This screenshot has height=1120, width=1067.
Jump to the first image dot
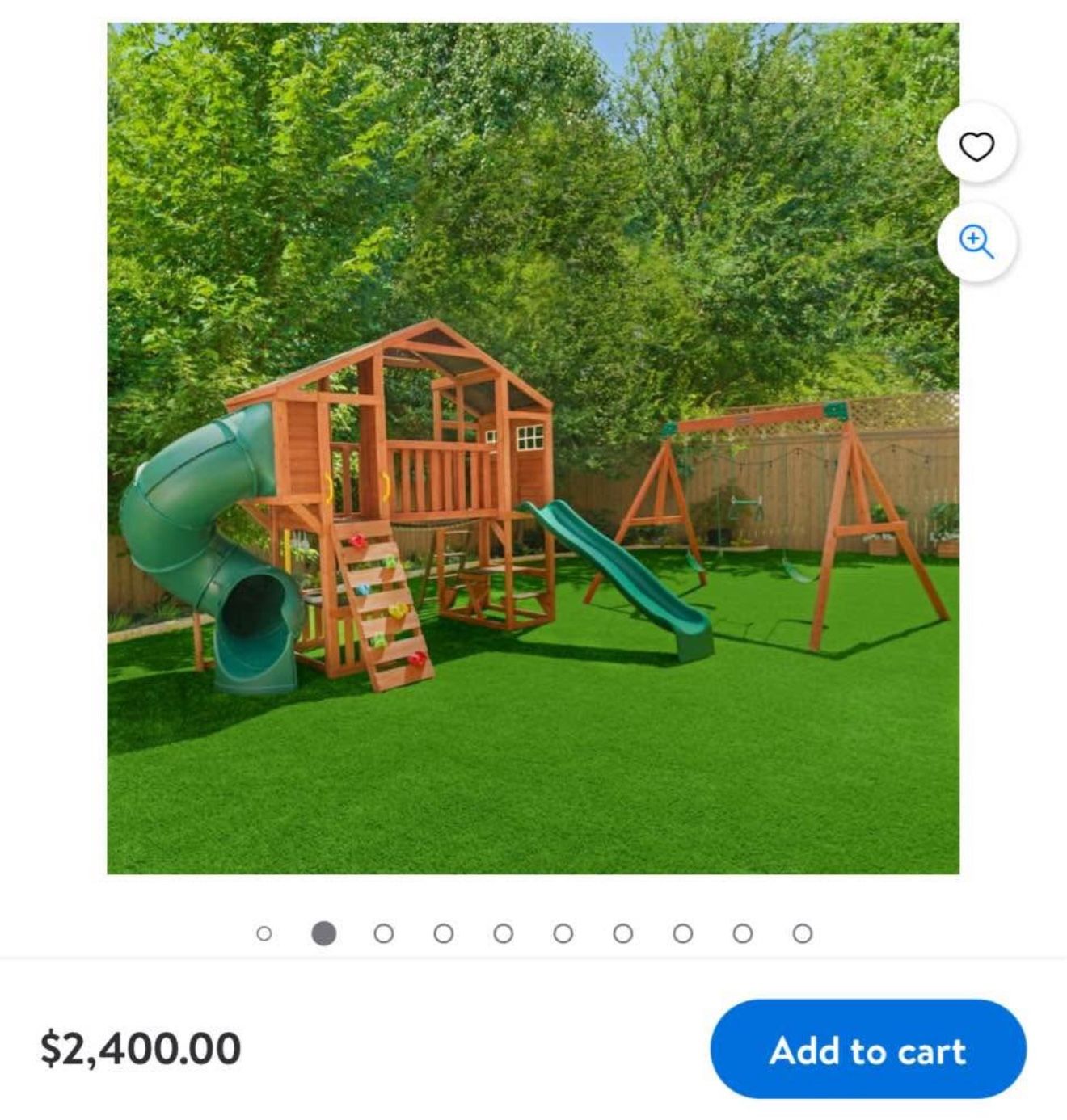(264, 933)
